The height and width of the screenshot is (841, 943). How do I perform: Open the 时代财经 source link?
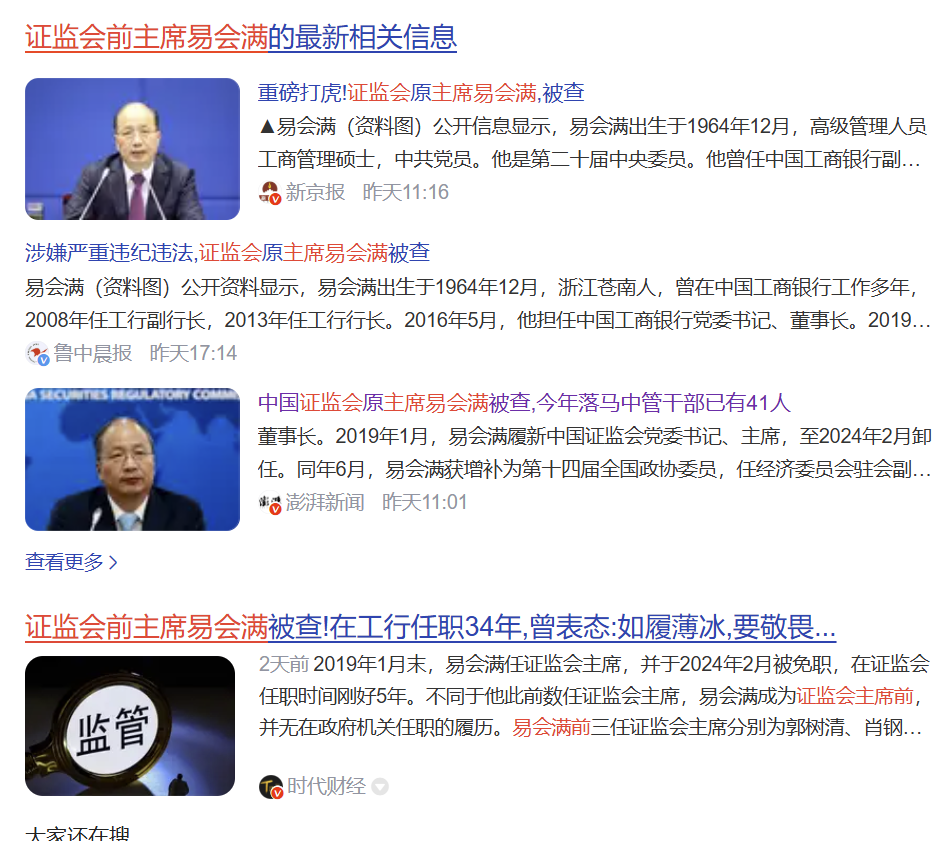tap(326, 786)
